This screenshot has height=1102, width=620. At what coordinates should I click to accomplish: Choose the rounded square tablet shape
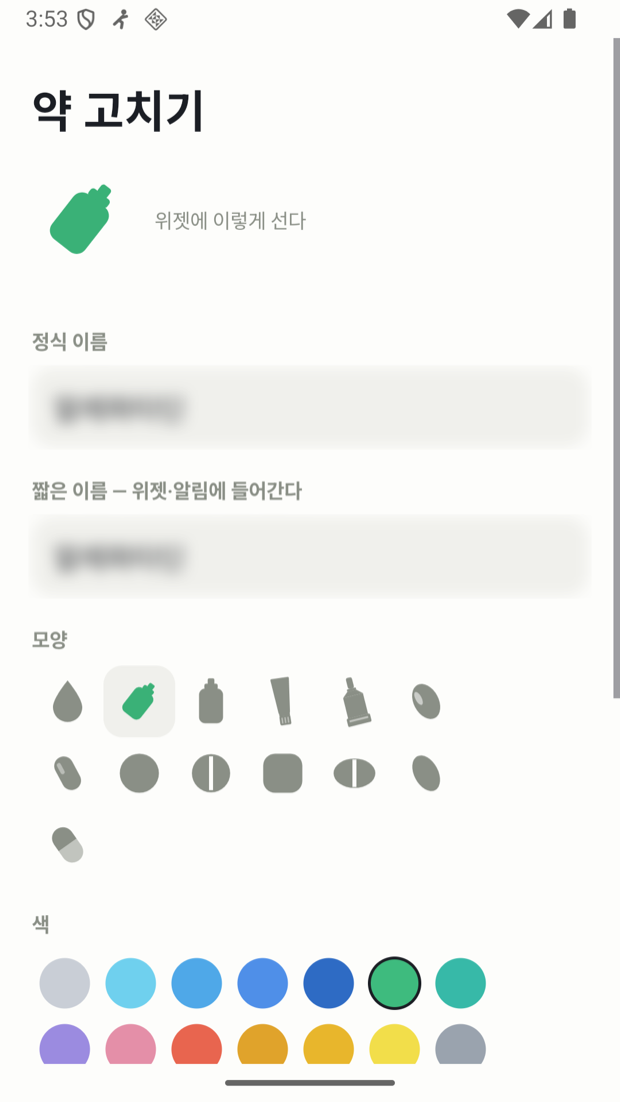tap(282, 773)
